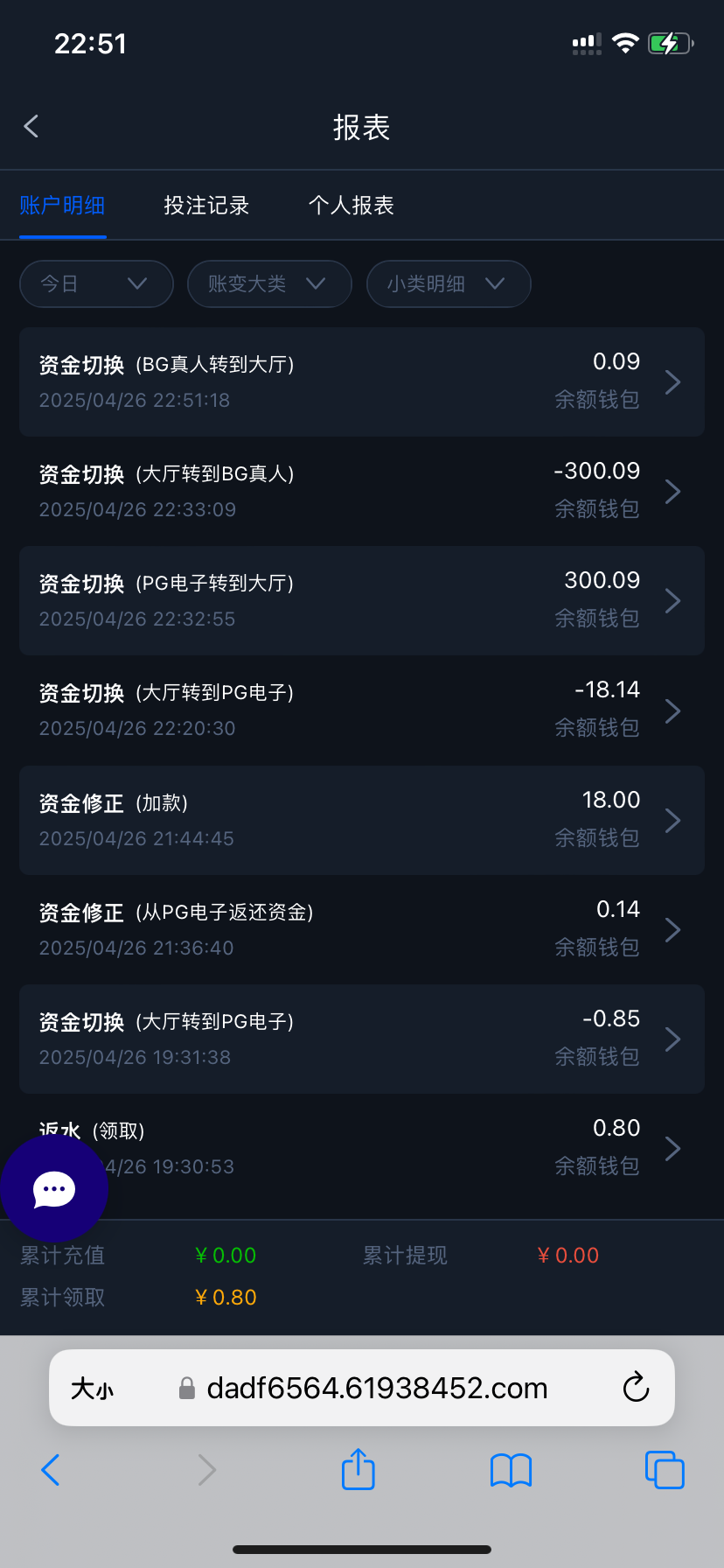Open the 小类明细 filter dropdown
Screen dimensions: 724x1568
click(448, 283)
